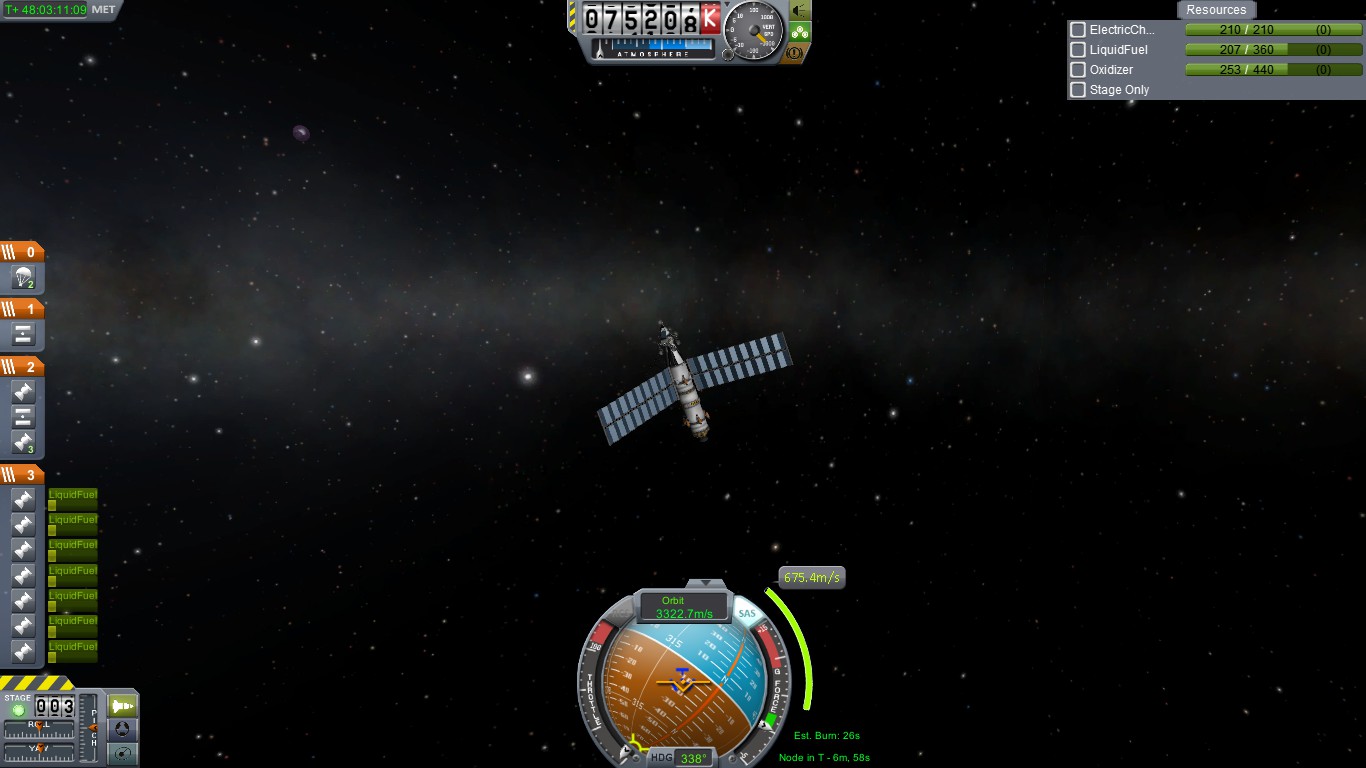Screen dimensions: 1366x768
Task: Select the top LiquidFuel engine in stage 3
Action: click(23, 499)
